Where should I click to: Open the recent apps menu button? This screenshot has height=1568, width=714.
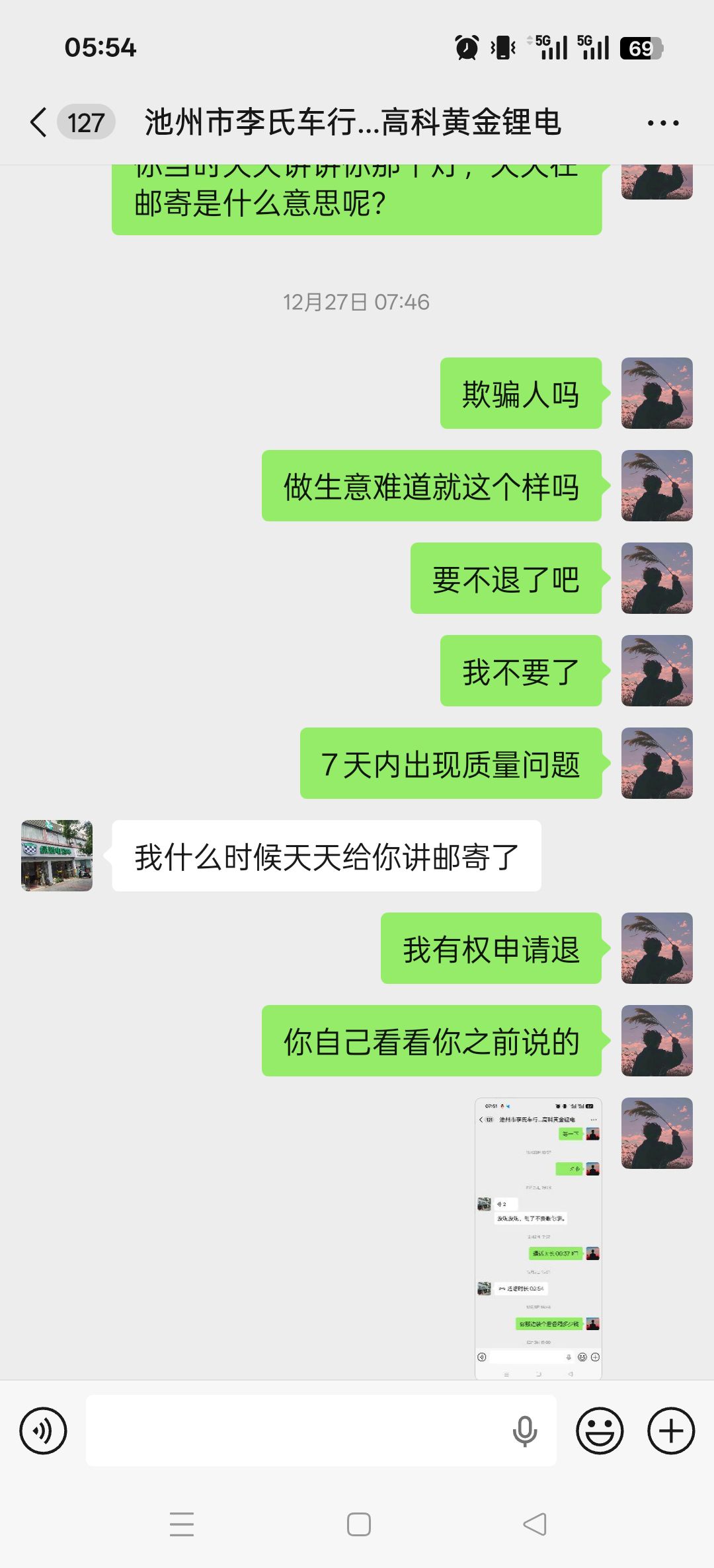(x=182, y=1524)
